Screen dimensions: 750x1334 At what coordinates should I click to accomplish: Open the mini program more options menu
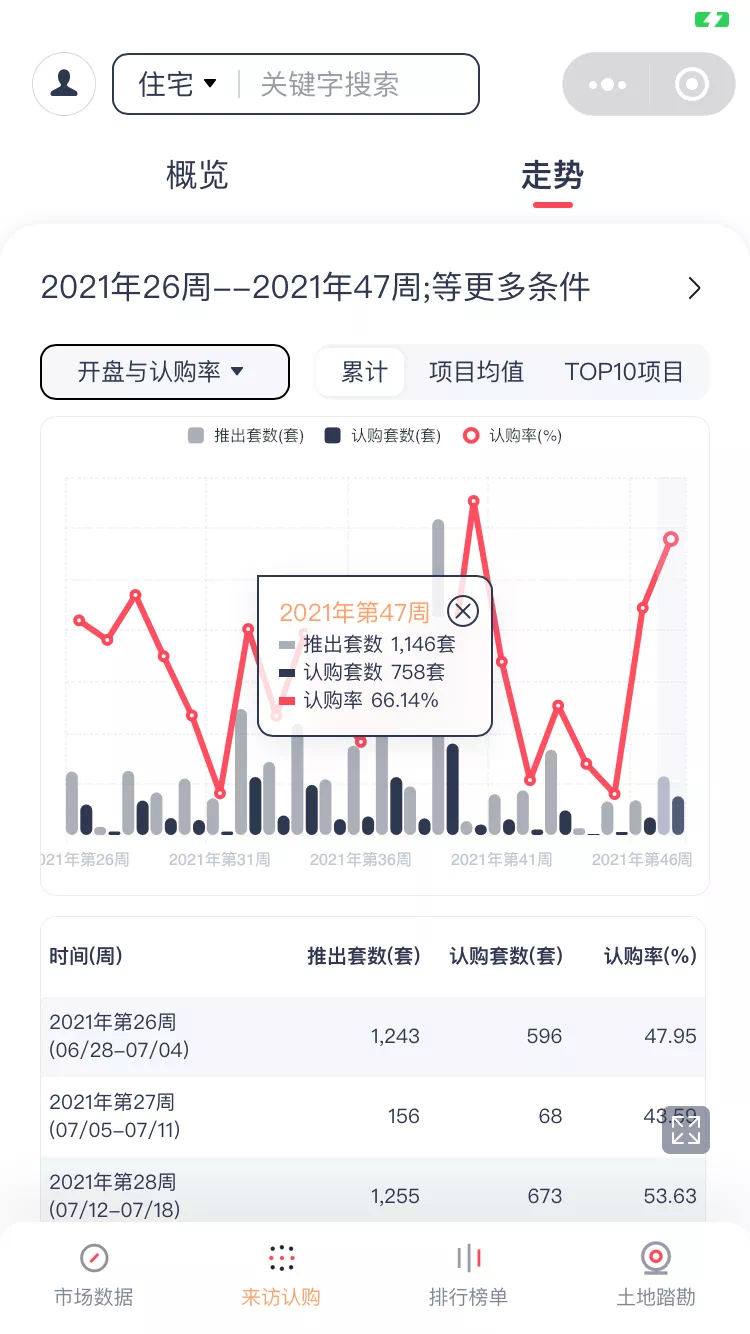coord(607,84)
